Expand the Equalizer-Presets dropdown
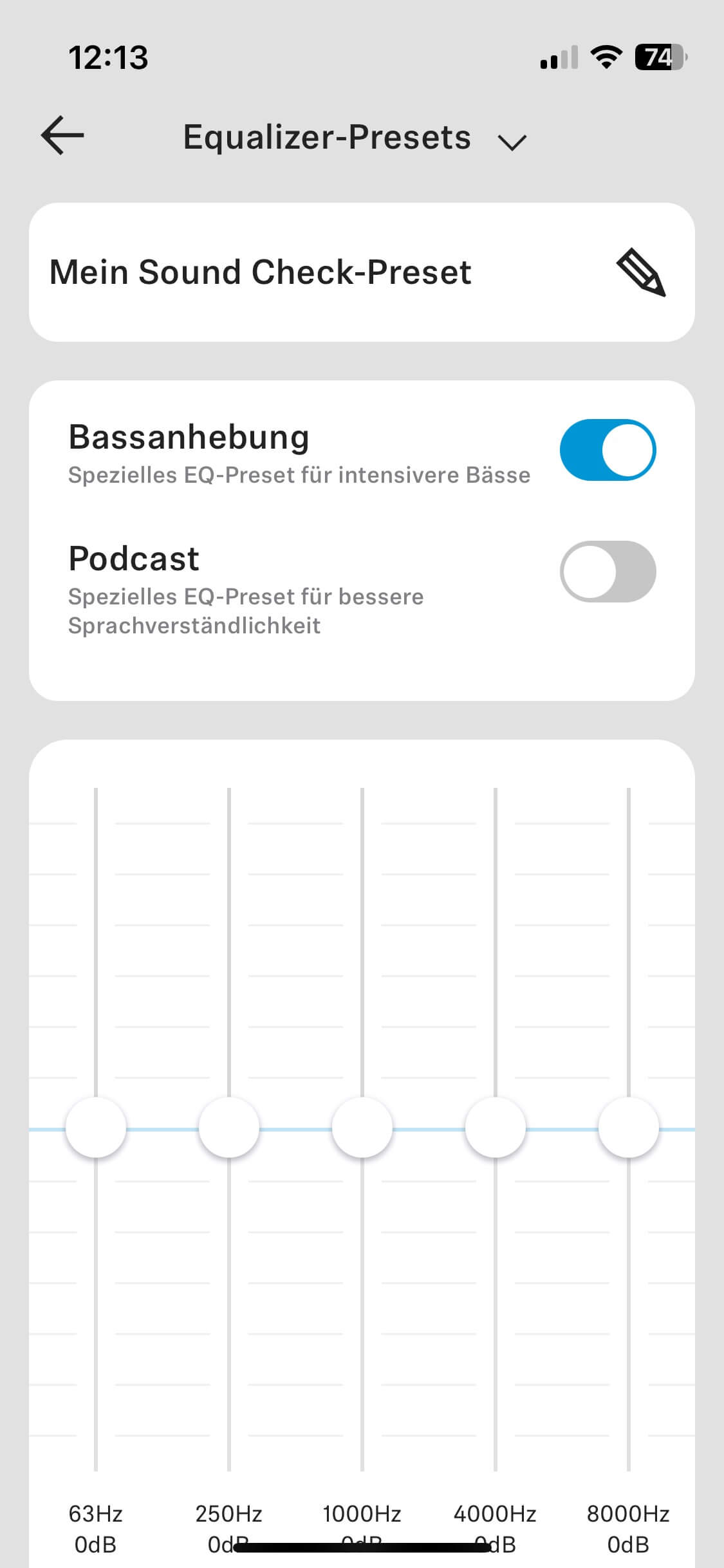This screenshot has width=724, height=1568. [512, 141]
